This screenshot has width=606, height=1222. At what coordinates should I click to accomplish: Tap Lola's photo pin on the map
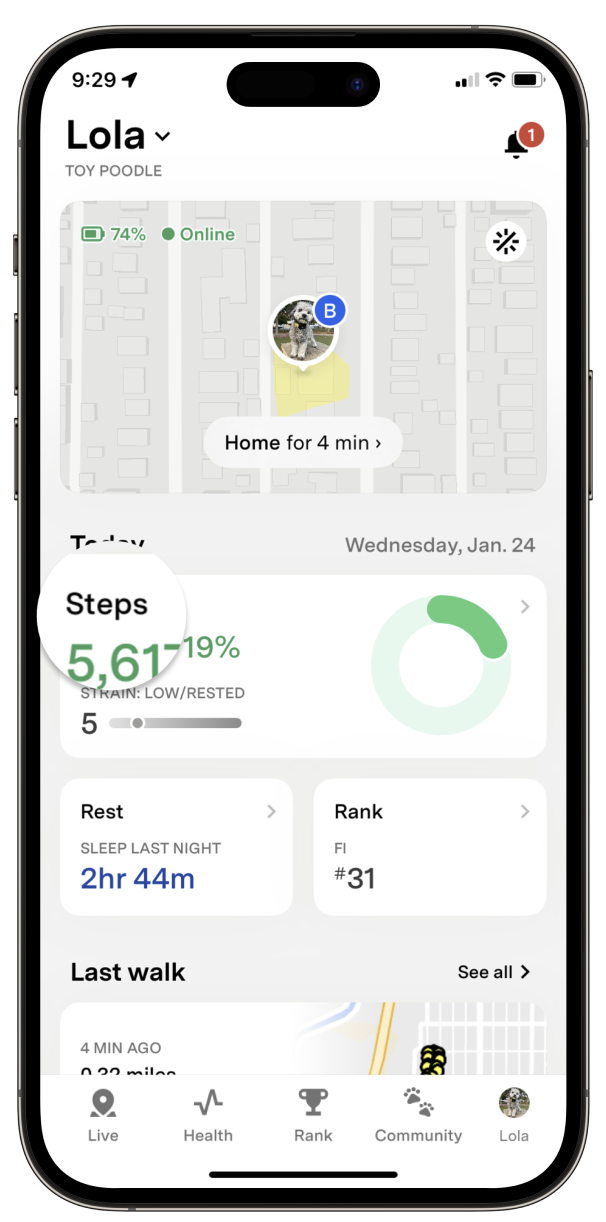[x=302, y=330]
